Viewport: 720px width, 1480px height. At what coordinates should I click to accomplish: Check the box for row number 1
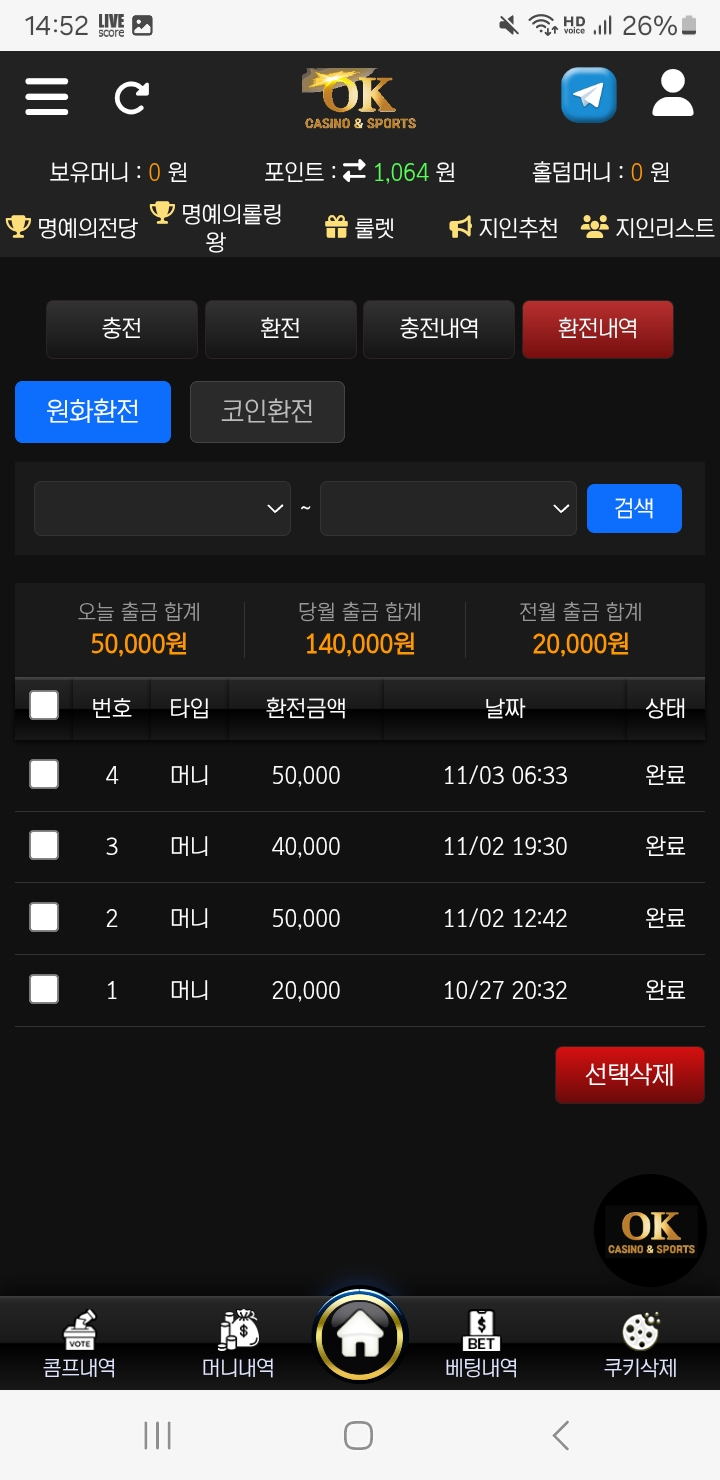(44, 990)
